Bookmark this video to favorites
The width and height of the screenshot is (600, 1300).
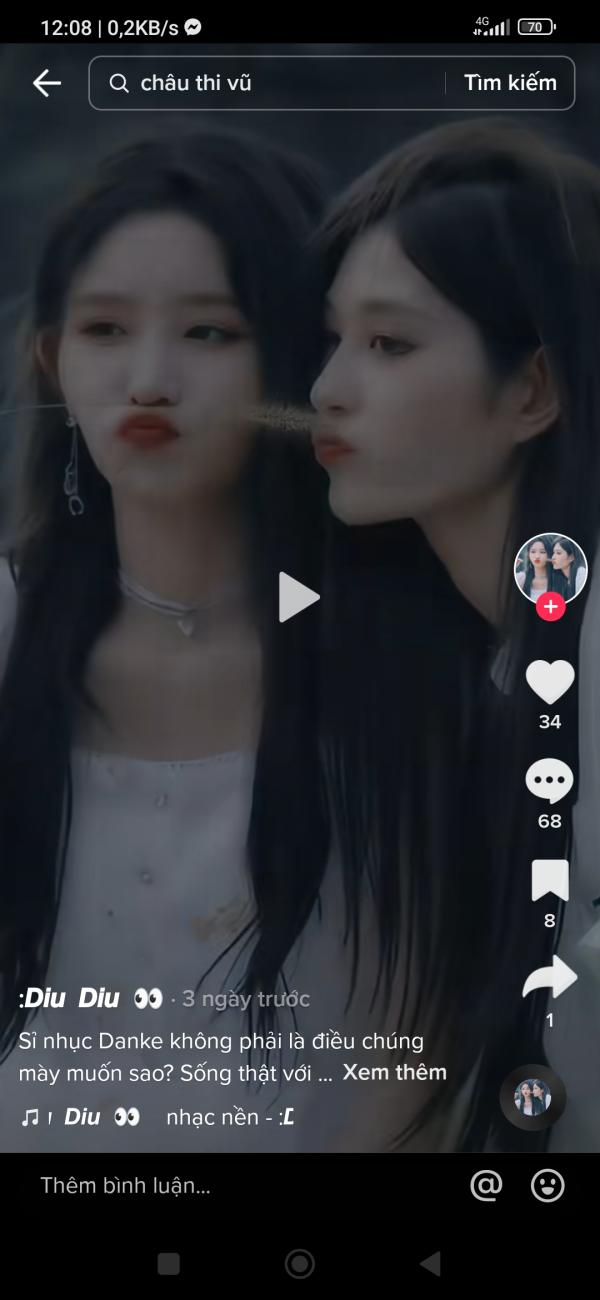point(549,881)
